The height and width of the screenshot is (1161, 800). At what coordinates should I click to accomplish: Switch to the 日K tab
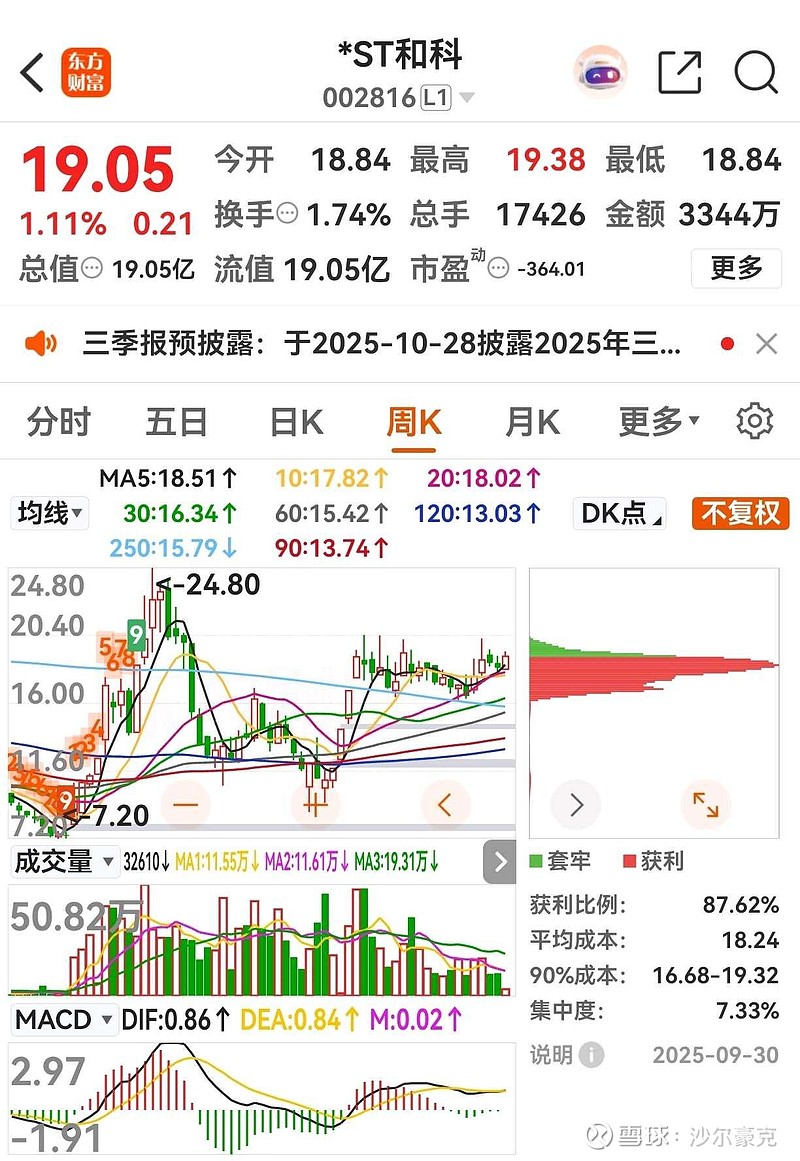[296, 423]
